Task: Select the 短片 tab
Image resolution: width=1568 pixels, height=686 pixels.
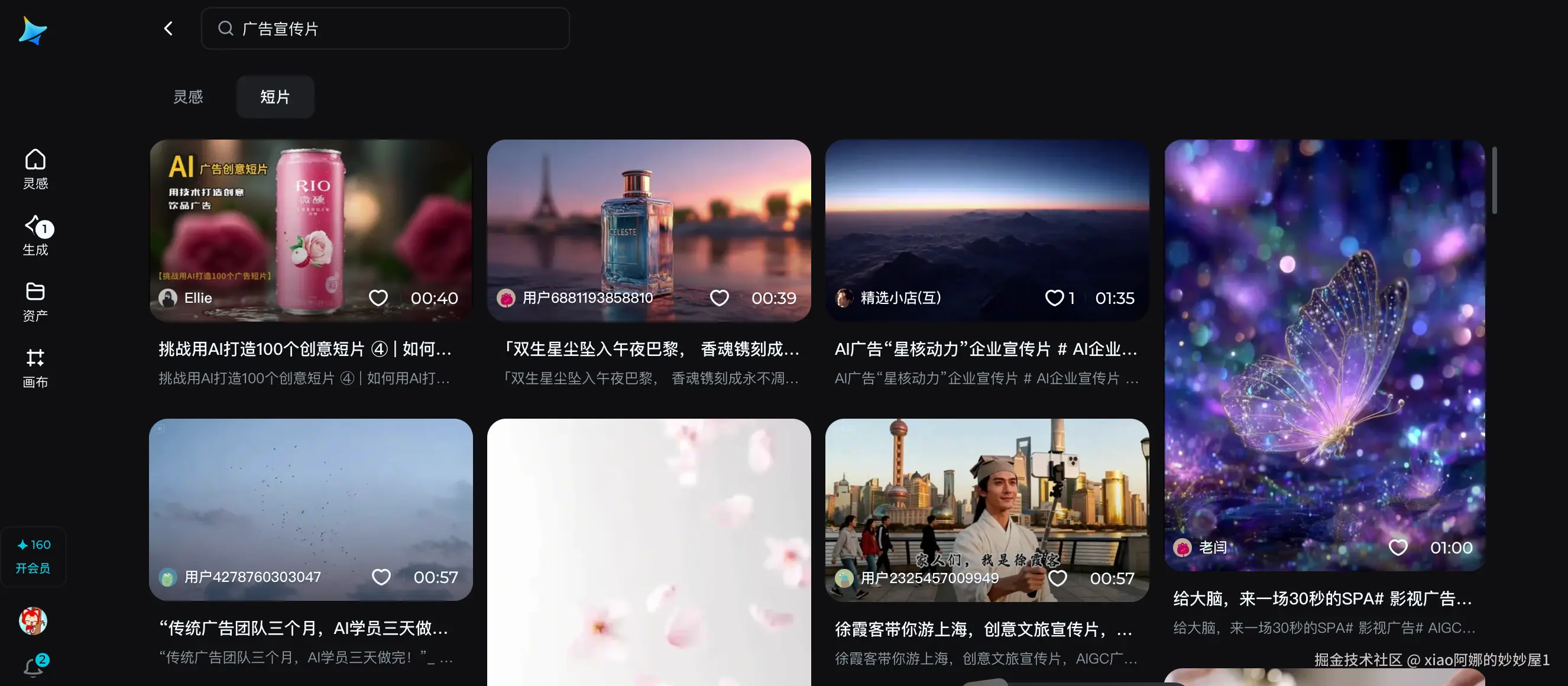Action: [x=275, y=97]
